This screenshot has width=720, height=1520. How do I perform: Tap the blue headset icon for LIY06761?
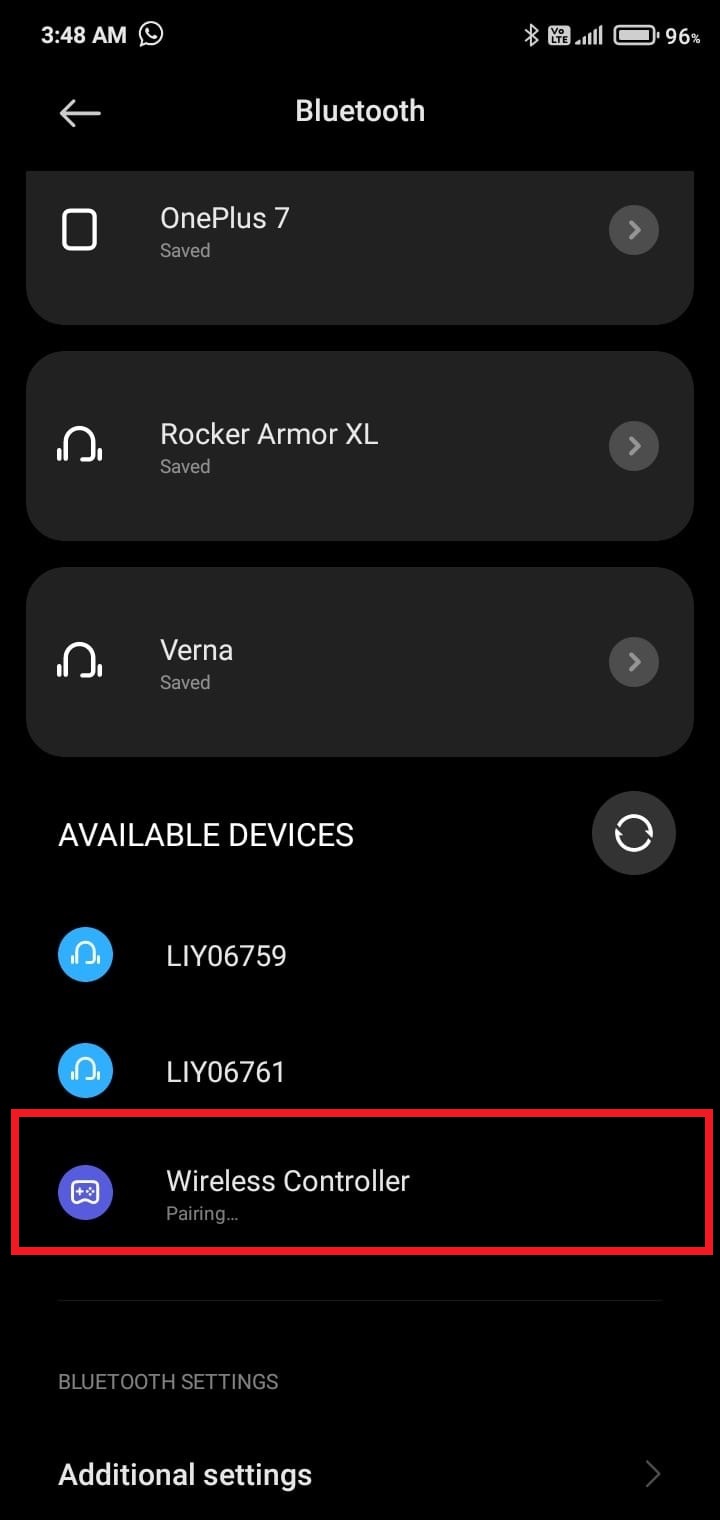click(86, 1070)
